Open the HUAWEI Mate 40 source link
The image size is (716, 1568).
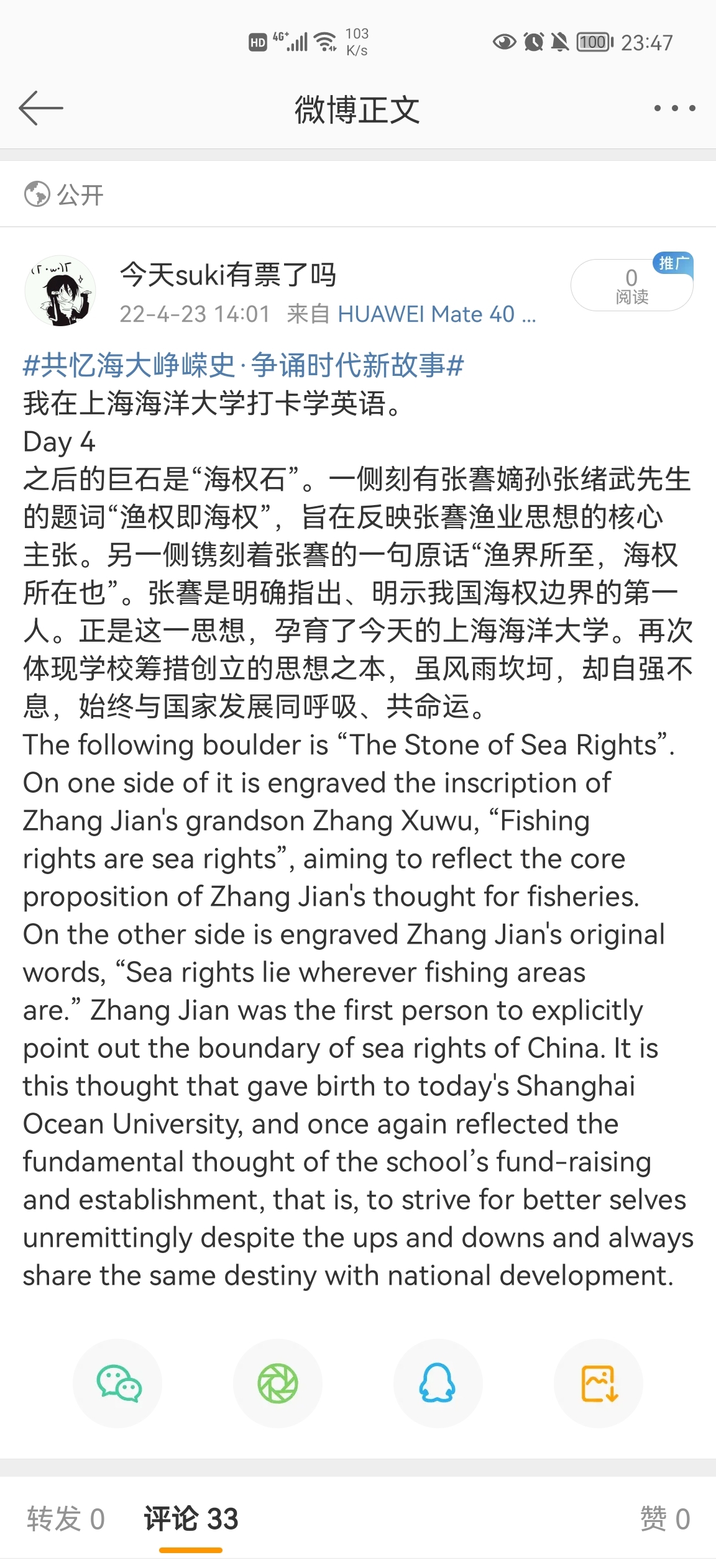436,314
